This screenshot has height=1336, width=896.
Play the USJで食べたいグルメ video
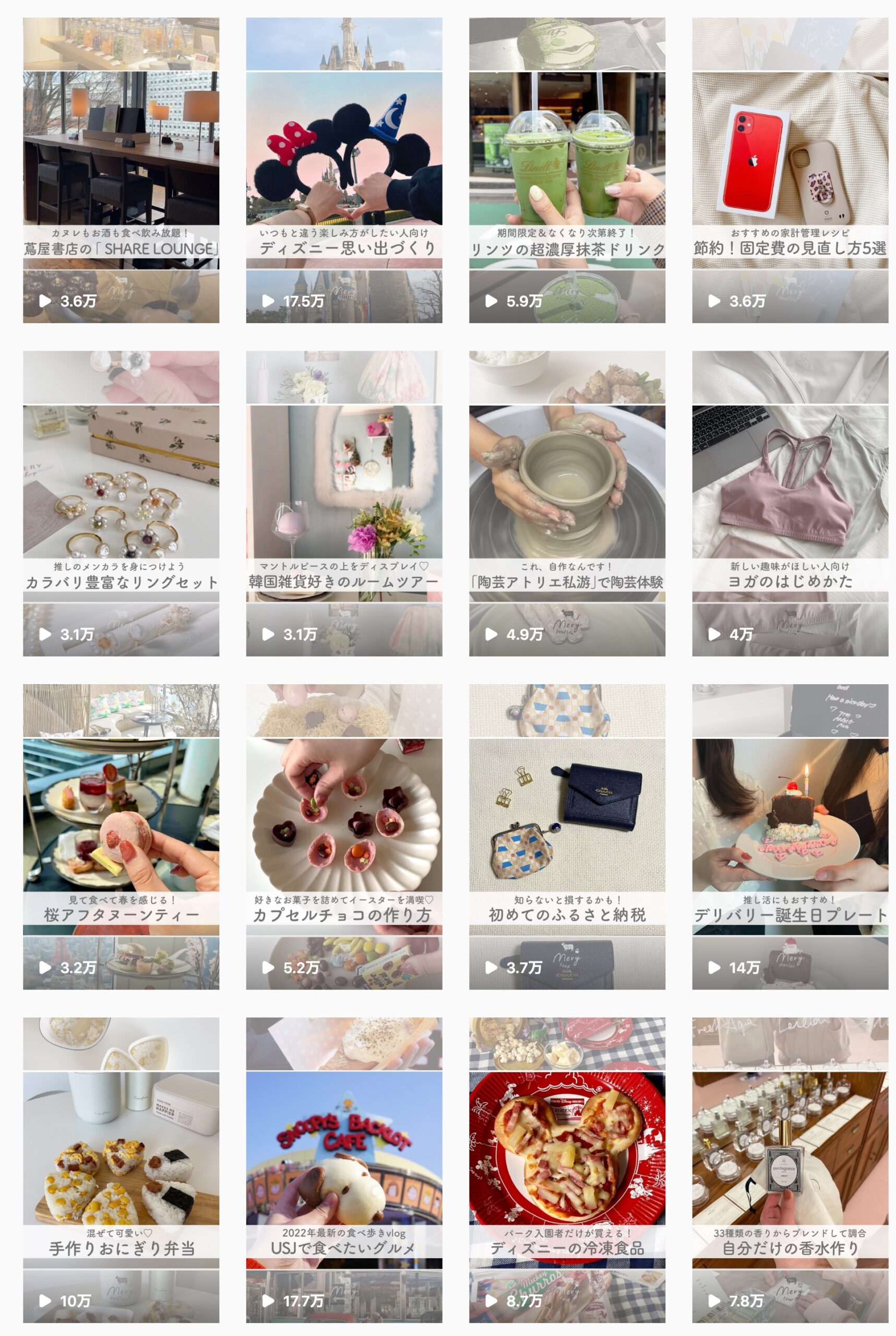pos(344,1169)
